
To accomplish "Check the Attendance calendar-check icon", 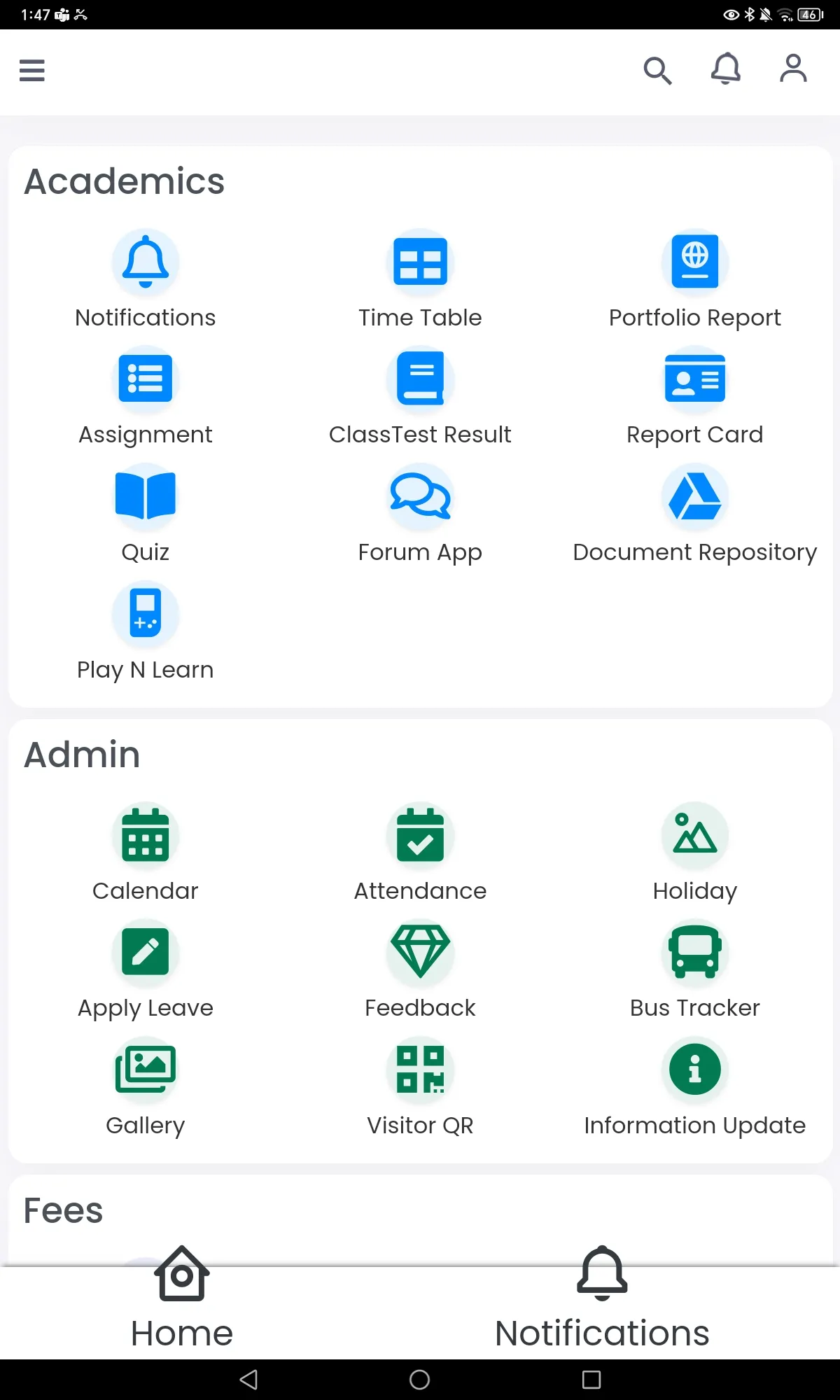I will [420, 836].
